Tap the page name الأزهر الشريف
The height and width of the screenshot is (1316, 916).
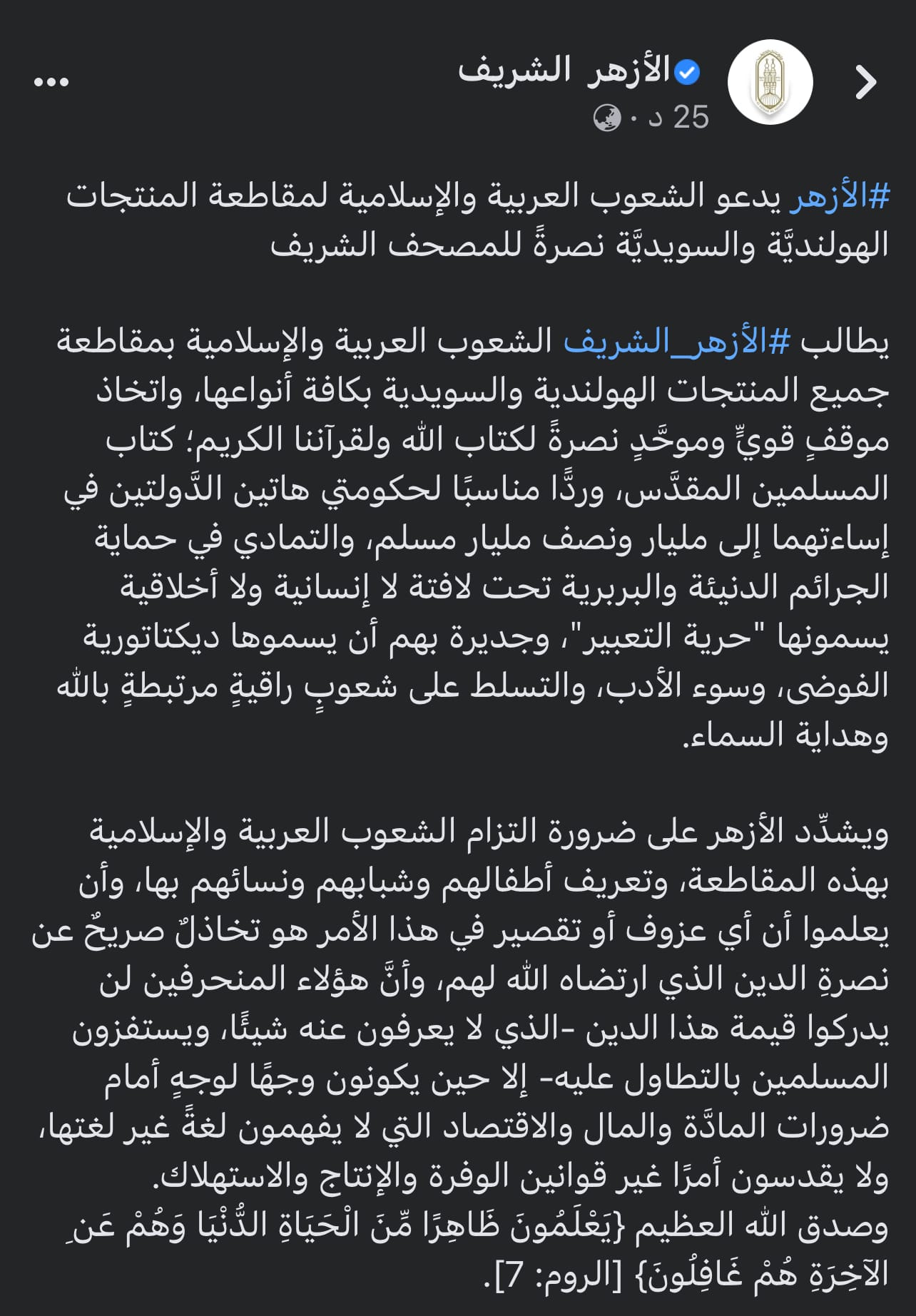564,71
